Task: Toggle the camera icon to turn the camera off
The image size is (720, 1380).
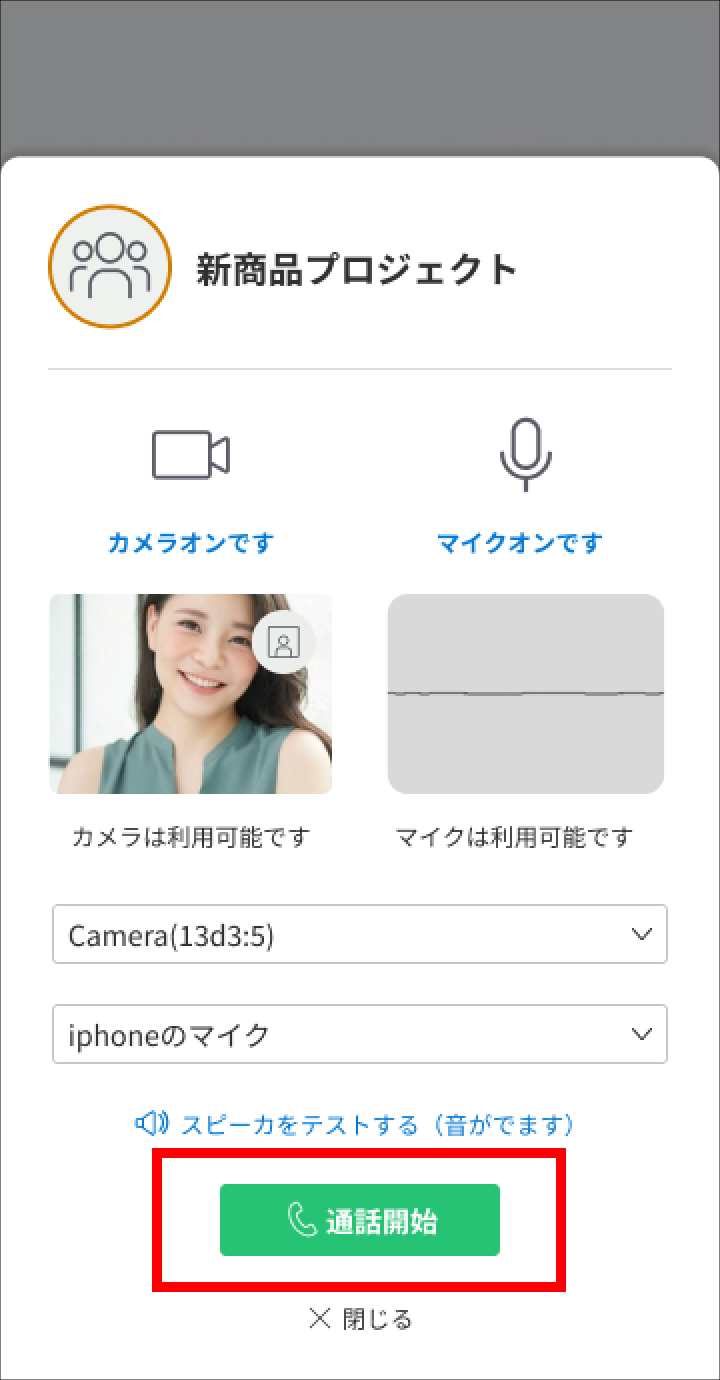Action: pos(191,455)
